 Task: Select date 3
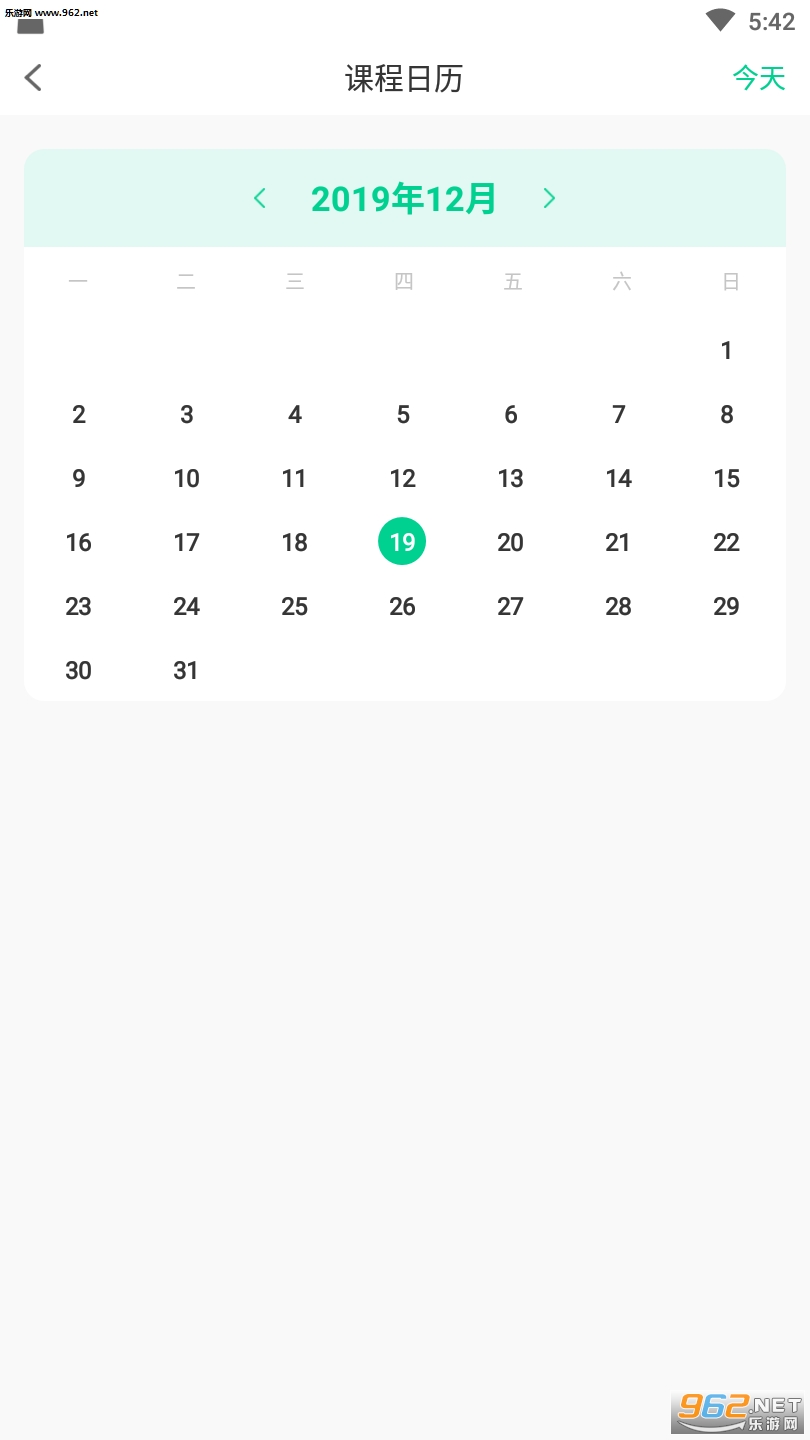click(x=186, y=414)
